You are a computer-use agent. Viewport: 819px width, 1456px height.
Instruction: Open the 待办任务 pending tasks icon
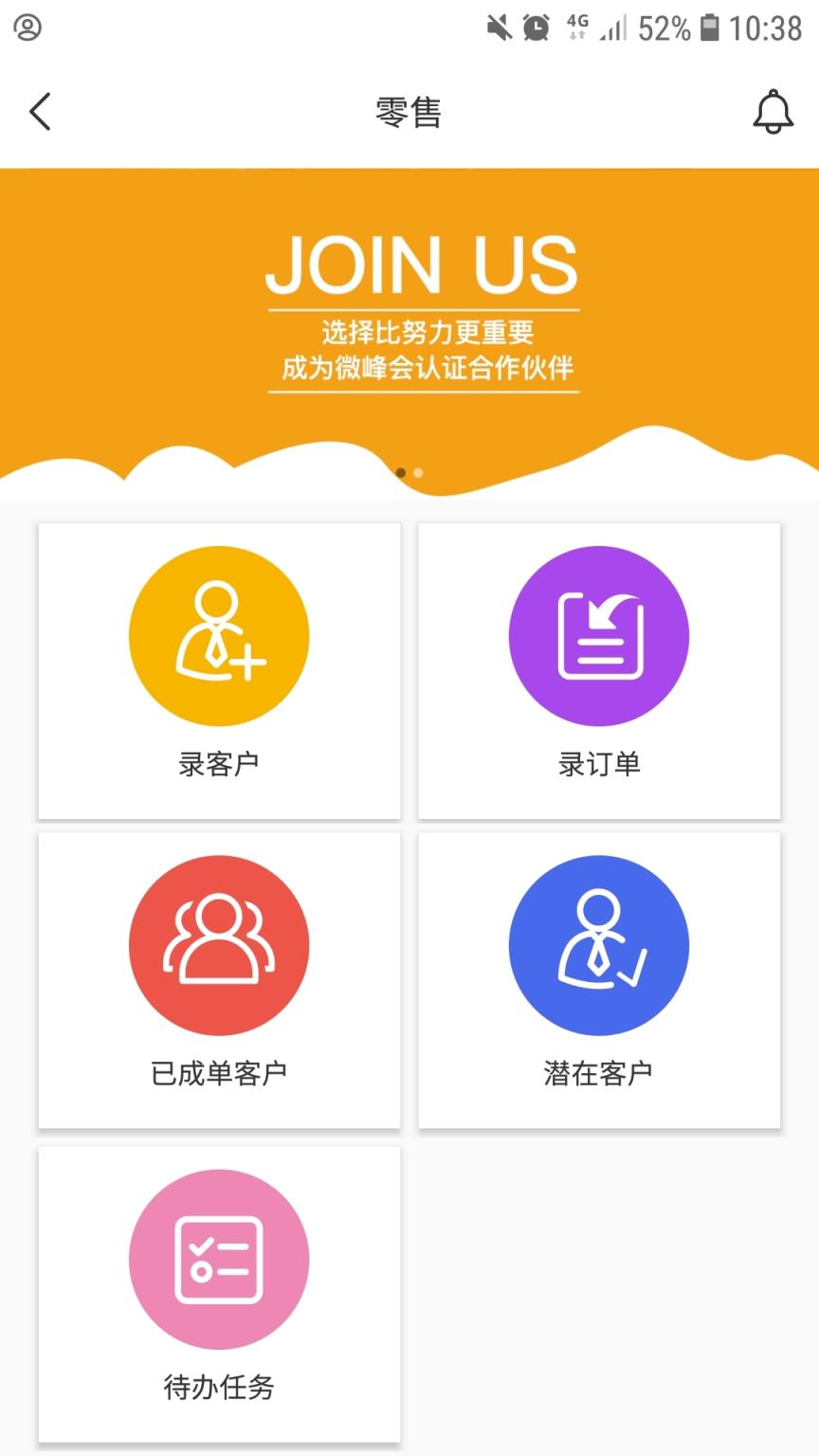219,1258
